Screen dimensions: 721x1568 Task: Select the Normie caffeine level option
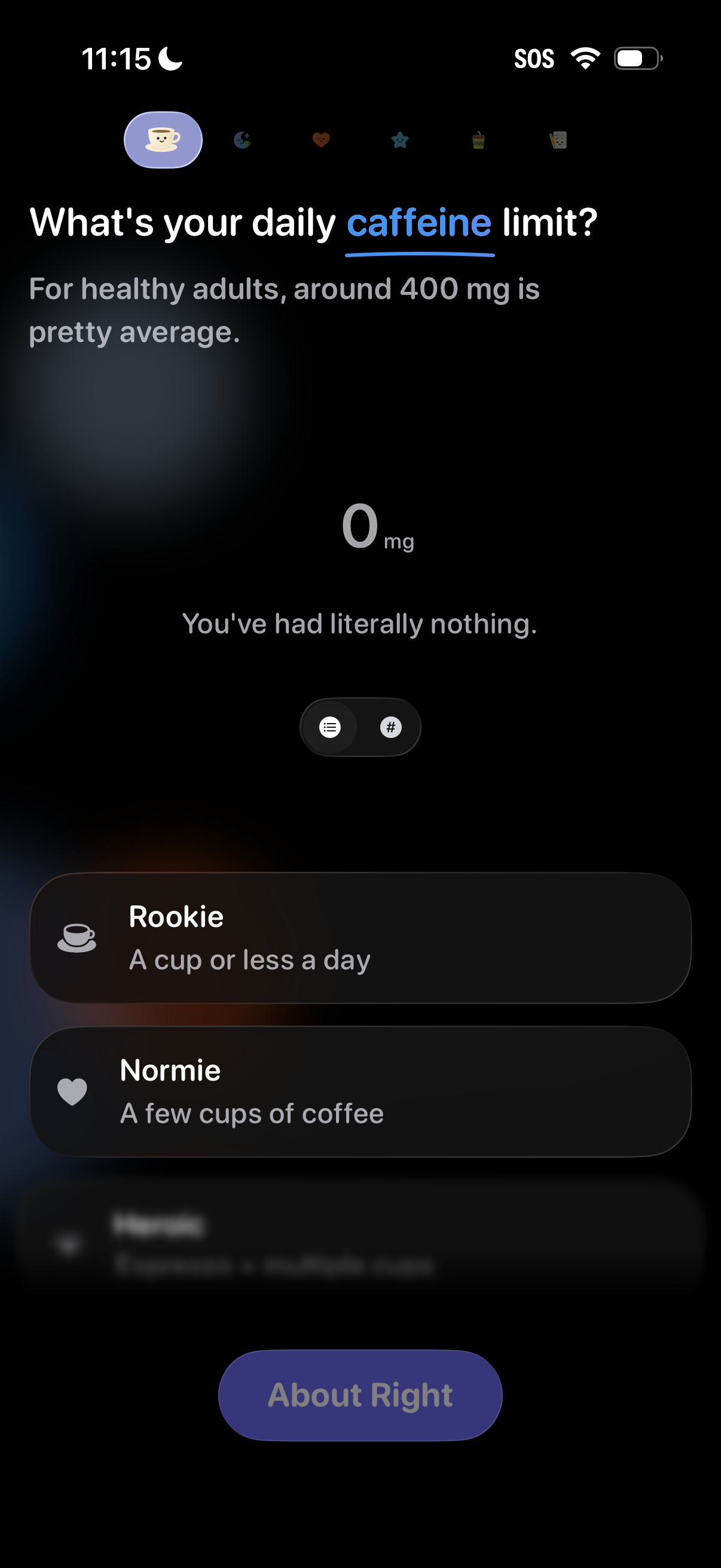(x=360, y=1093)
